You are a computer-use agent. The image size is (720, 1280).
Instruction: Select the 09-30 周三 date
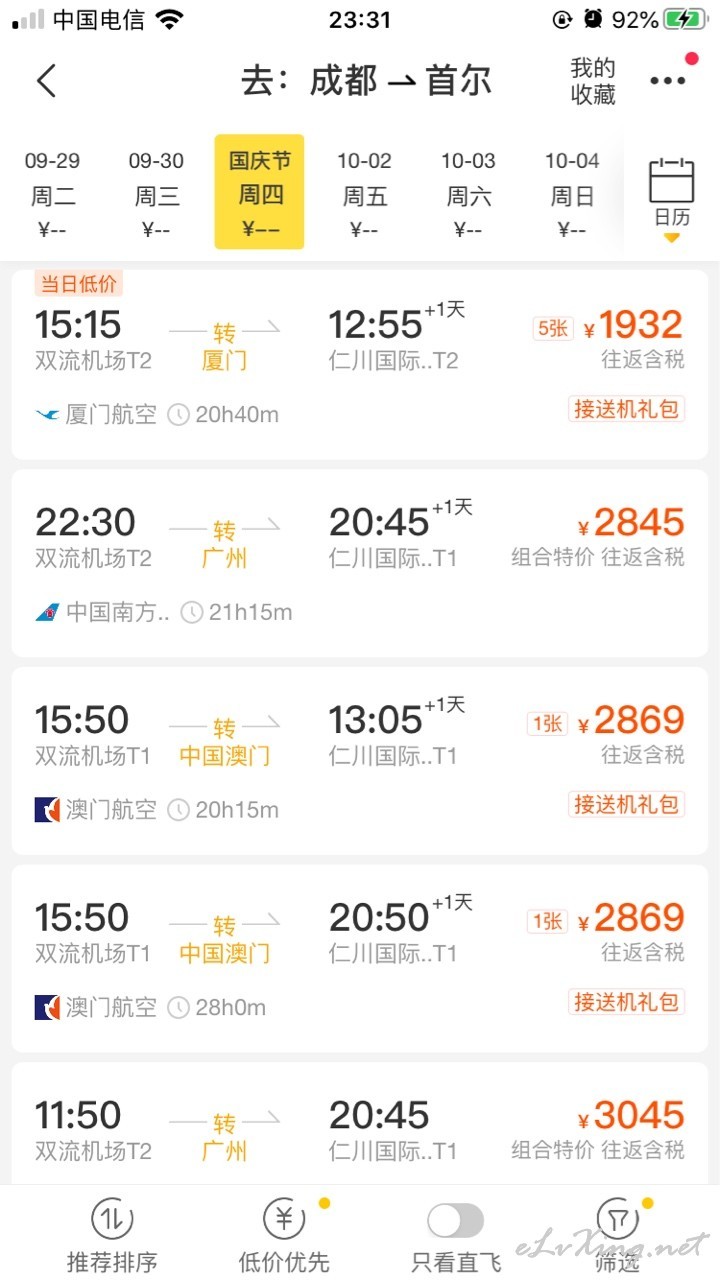click(156, 194)
